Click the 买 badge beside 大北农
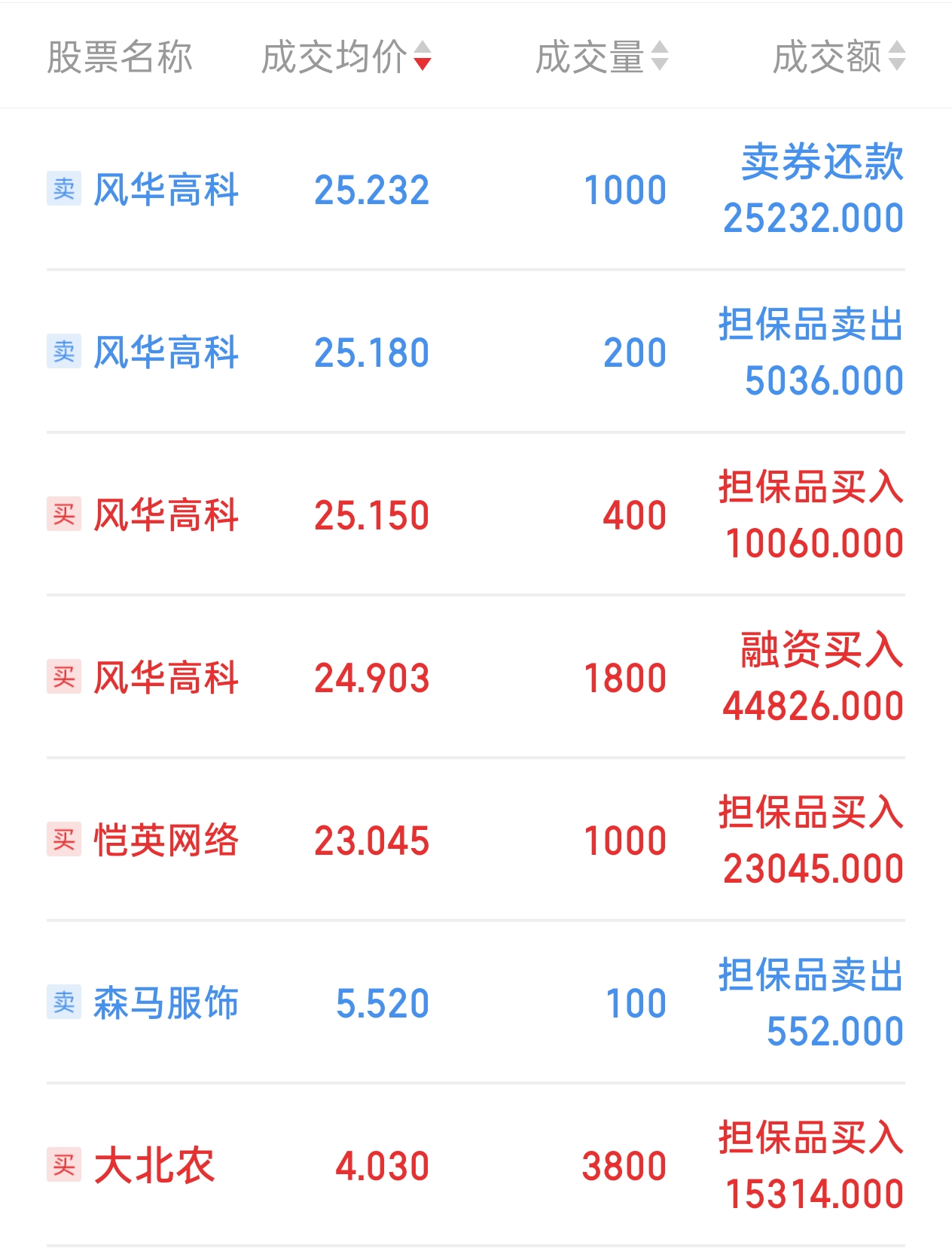 [64, 1165]
